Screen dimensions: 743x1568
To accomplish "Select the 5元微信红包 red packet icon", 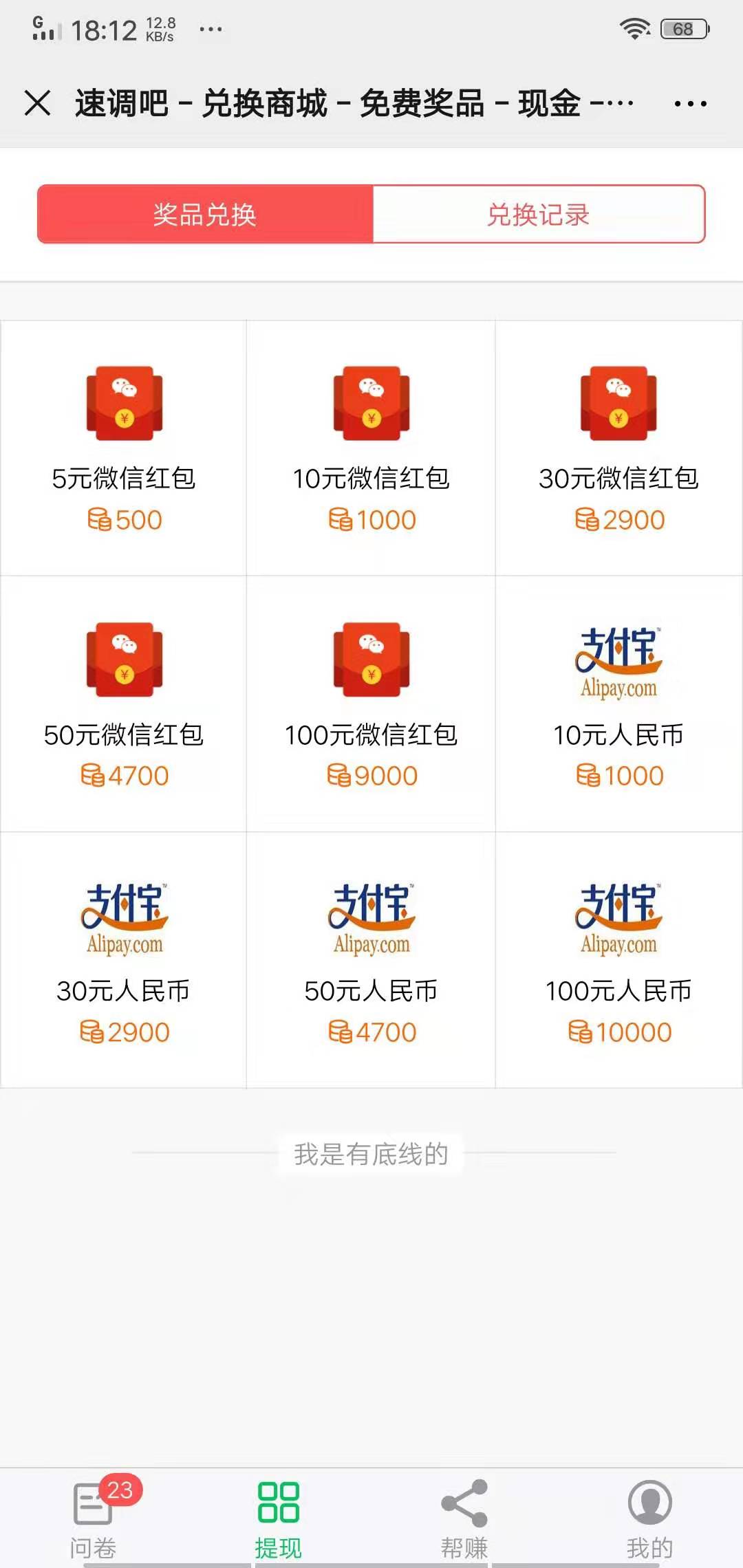I will (x=124, y=402).
